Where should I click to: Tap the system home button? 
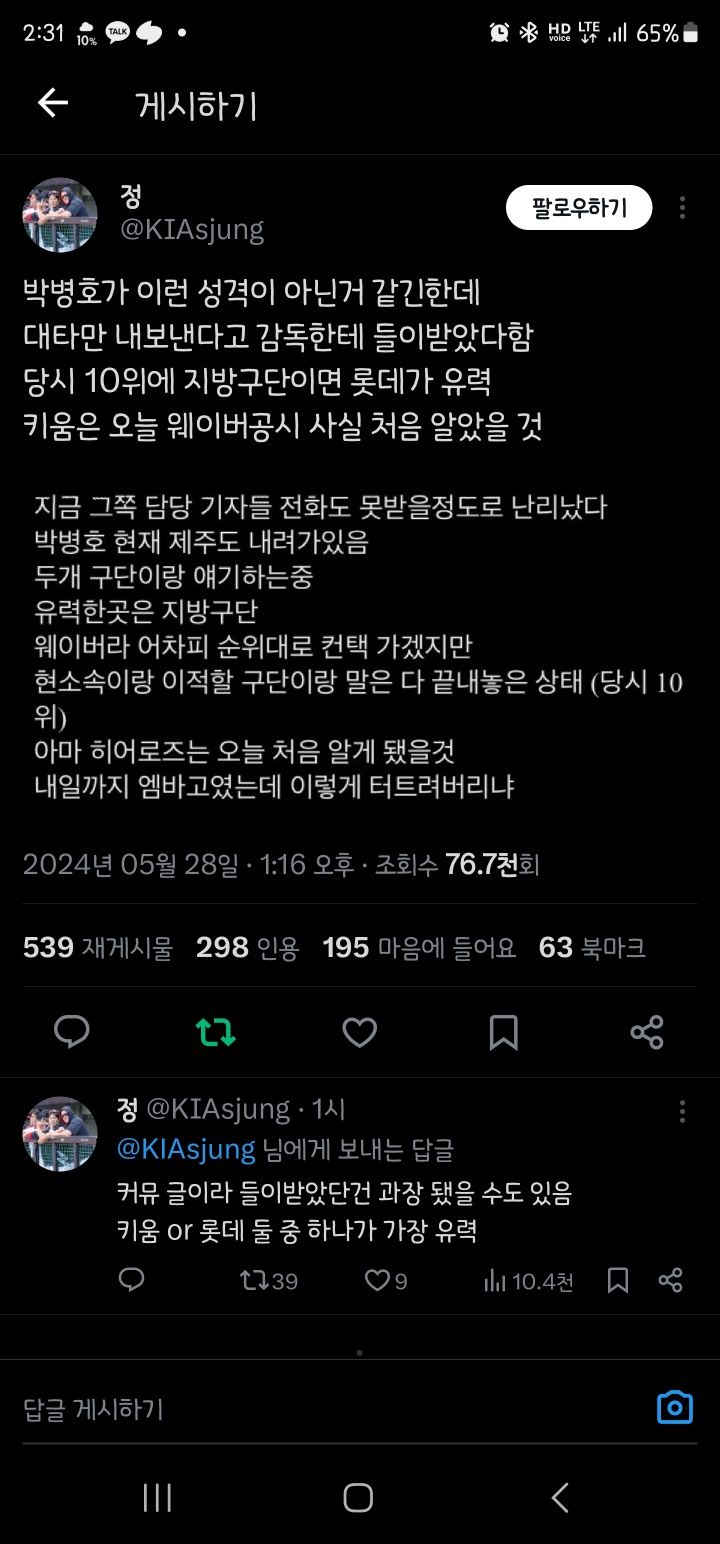358,1497
